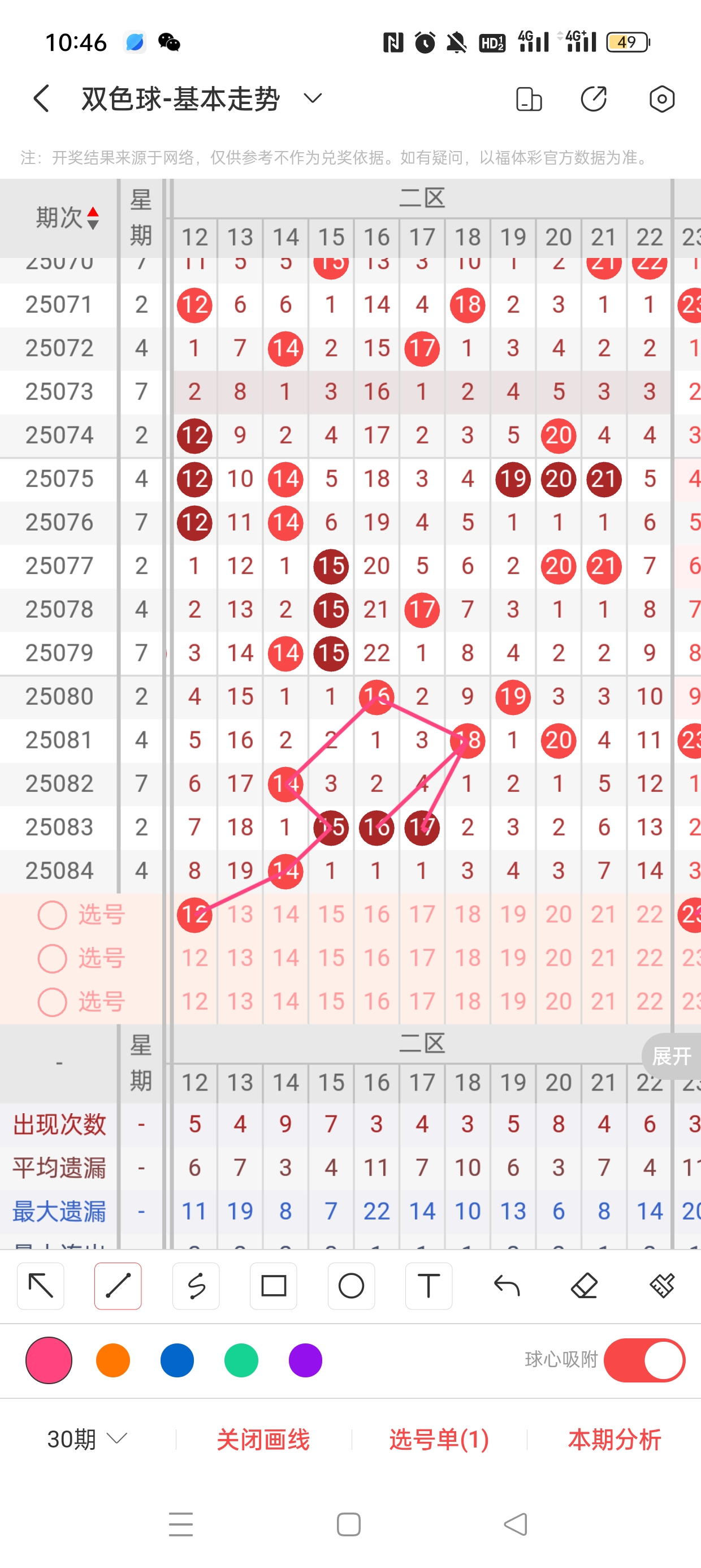Turn off the 球心吸附 switch
The height and width of the screenshot is (1568, 701).
point(644,1360)
